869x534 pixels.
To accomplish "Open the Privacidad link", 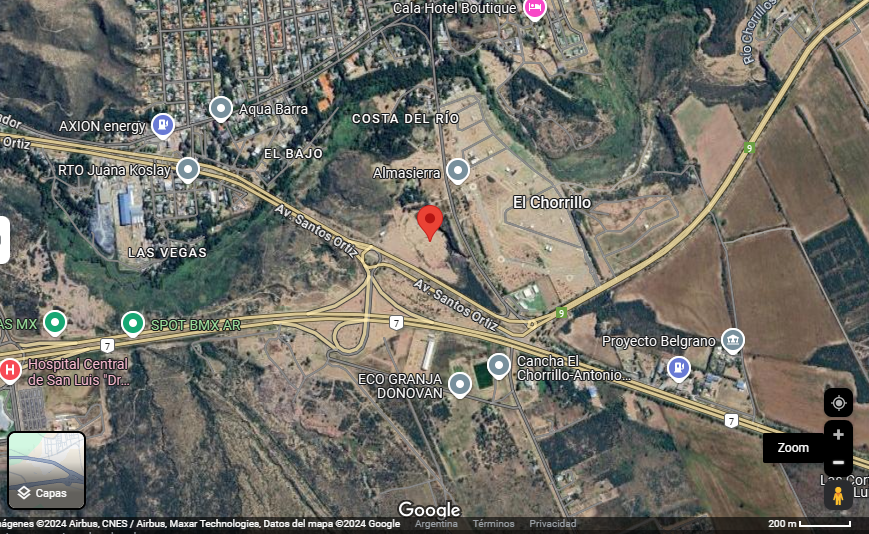I will point(552,524).
